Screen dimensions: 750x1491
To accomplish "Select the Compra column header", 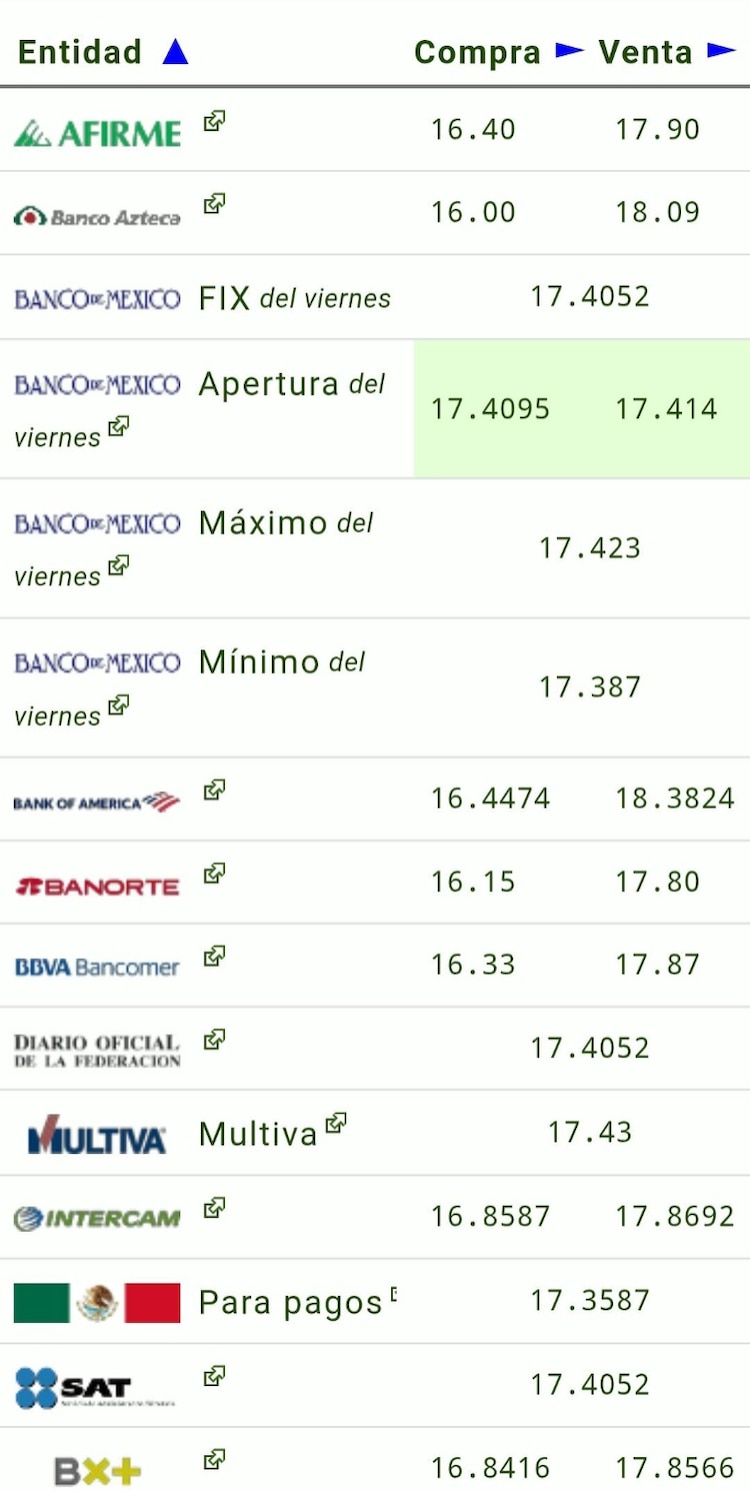I will click(x=477, y=52).
